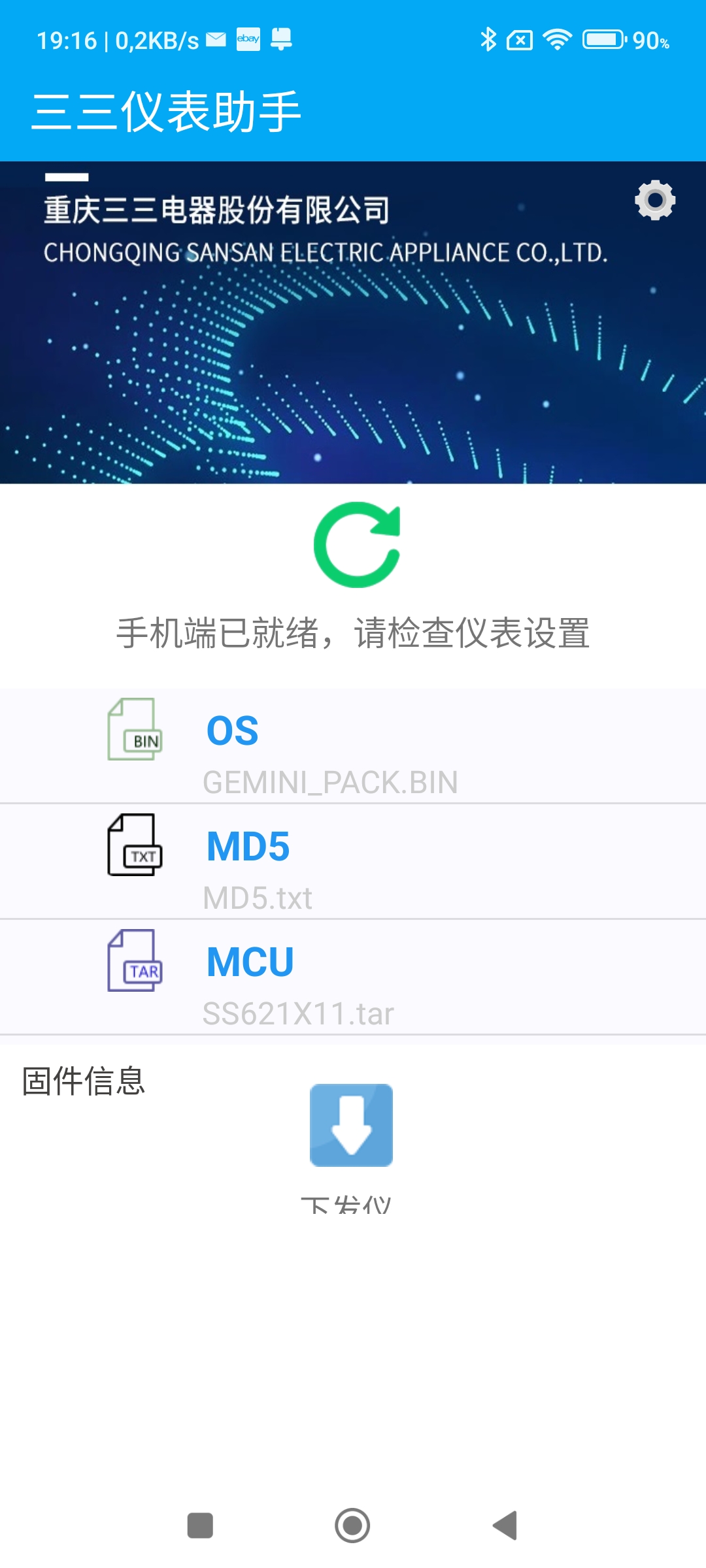This screenshot has width=706, height=1568.
Task: Open the settings gear icon
Action: [x=655, y=200]
